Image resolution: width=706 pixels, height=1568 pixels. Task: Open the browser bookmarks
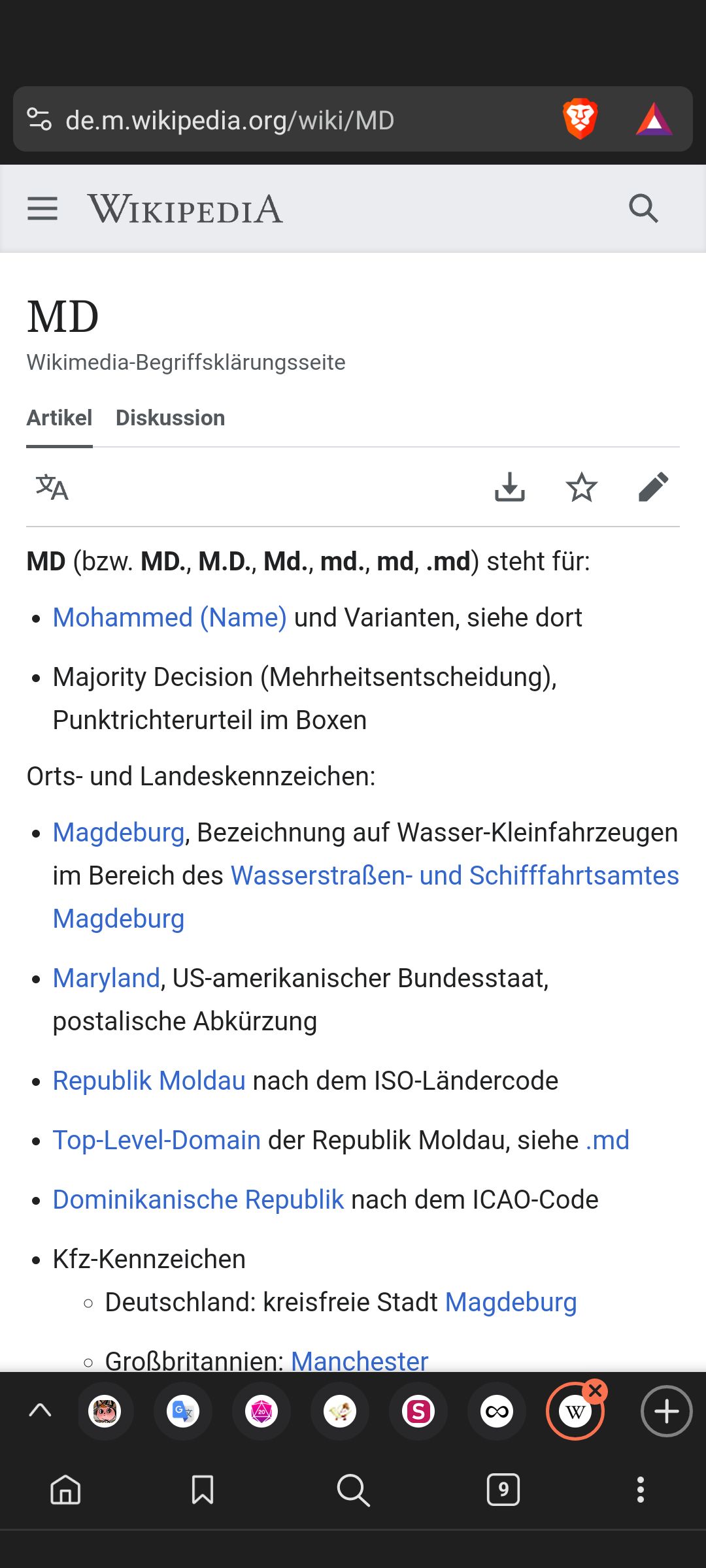click(x=203, y=1490)
